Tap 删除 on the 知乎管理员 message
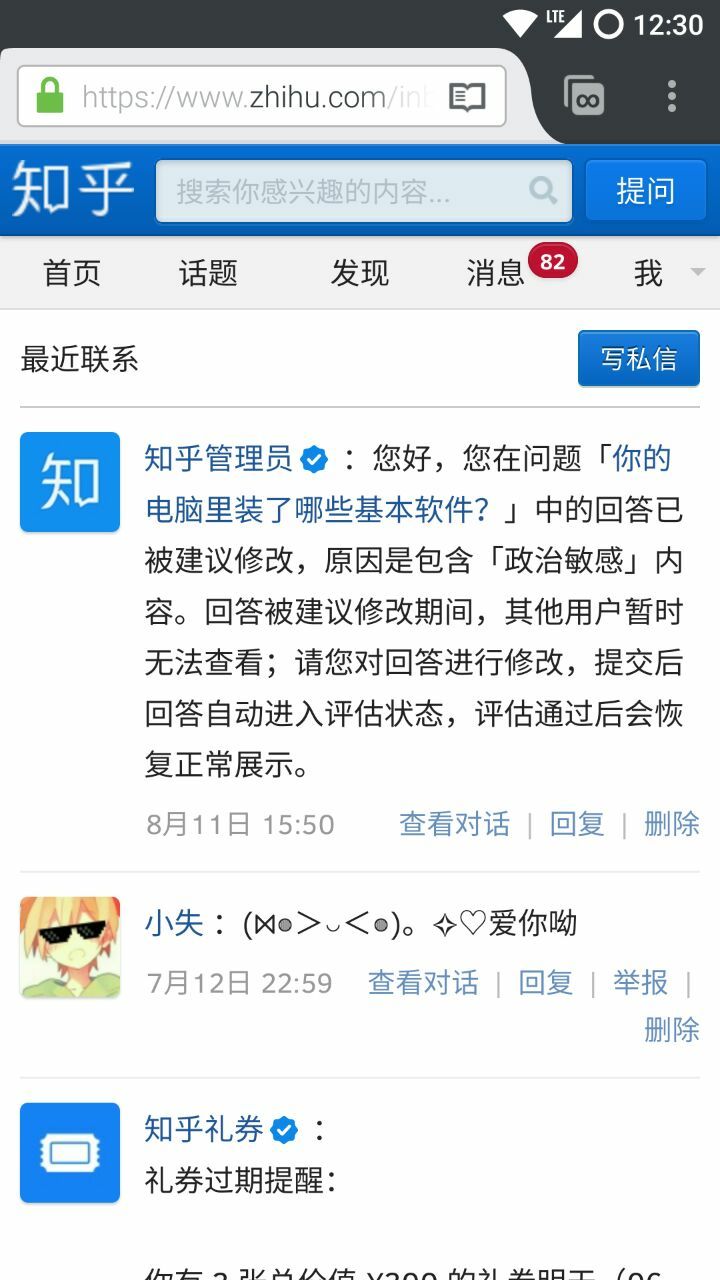Image resolution: width=720 pixels, height=1280 pixels. (671, 824)
